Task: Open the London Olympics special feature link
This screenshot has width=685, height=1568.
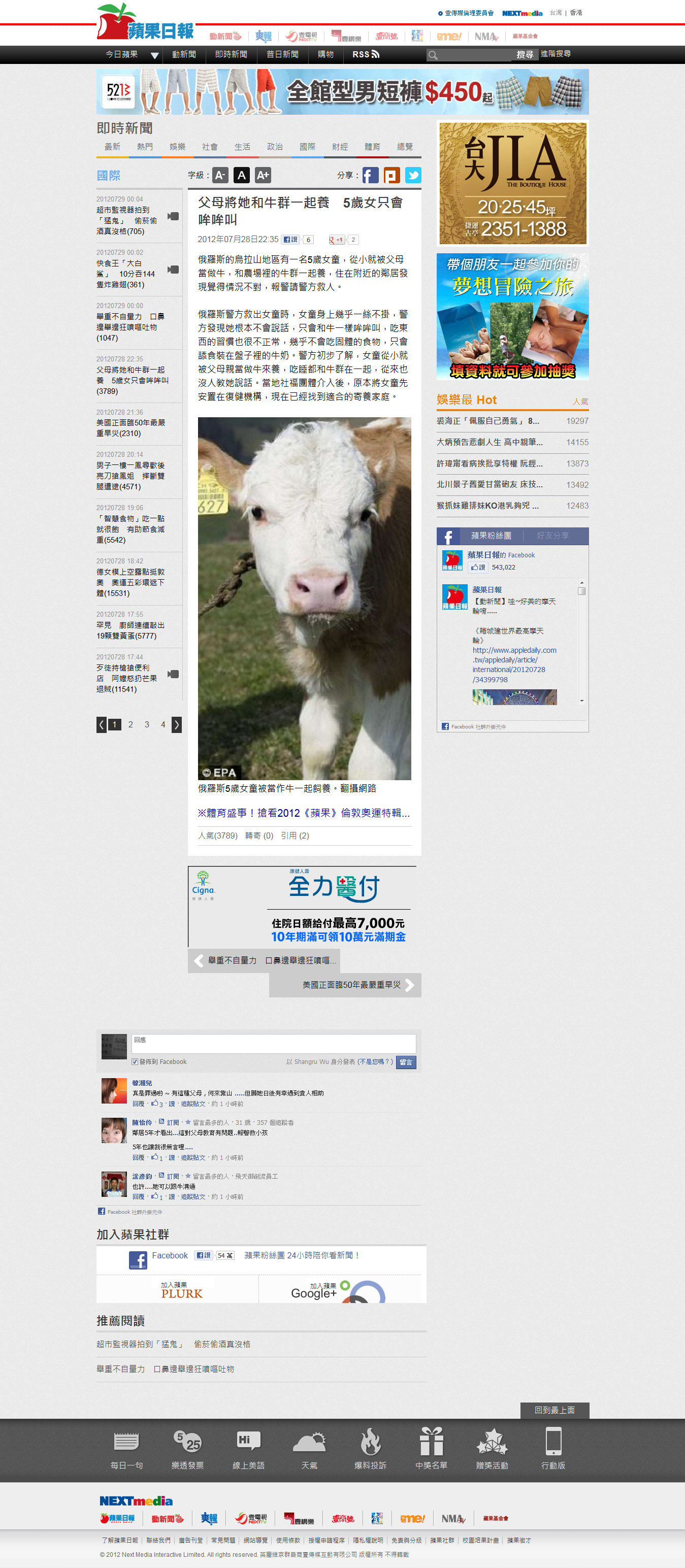Action: click(303, 813)
